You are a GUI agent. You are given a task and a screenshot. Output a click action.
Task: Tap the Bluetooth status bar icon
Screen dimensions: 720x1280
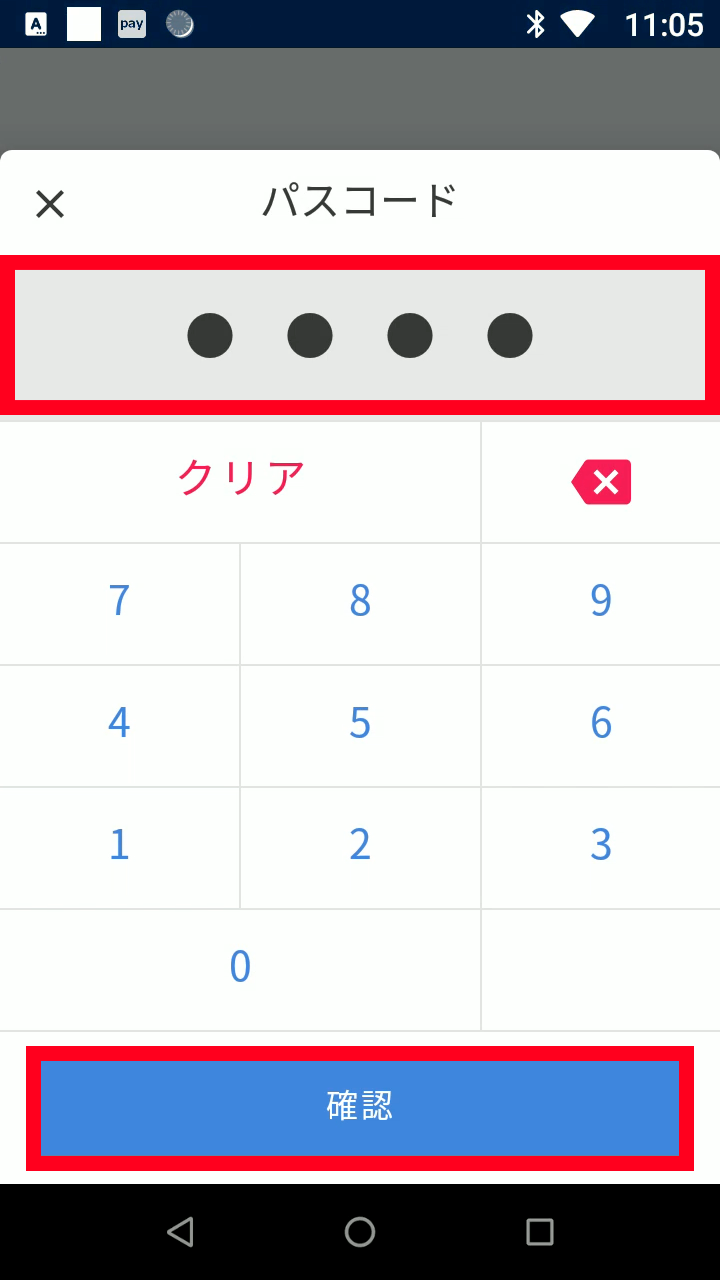(536, 23)
